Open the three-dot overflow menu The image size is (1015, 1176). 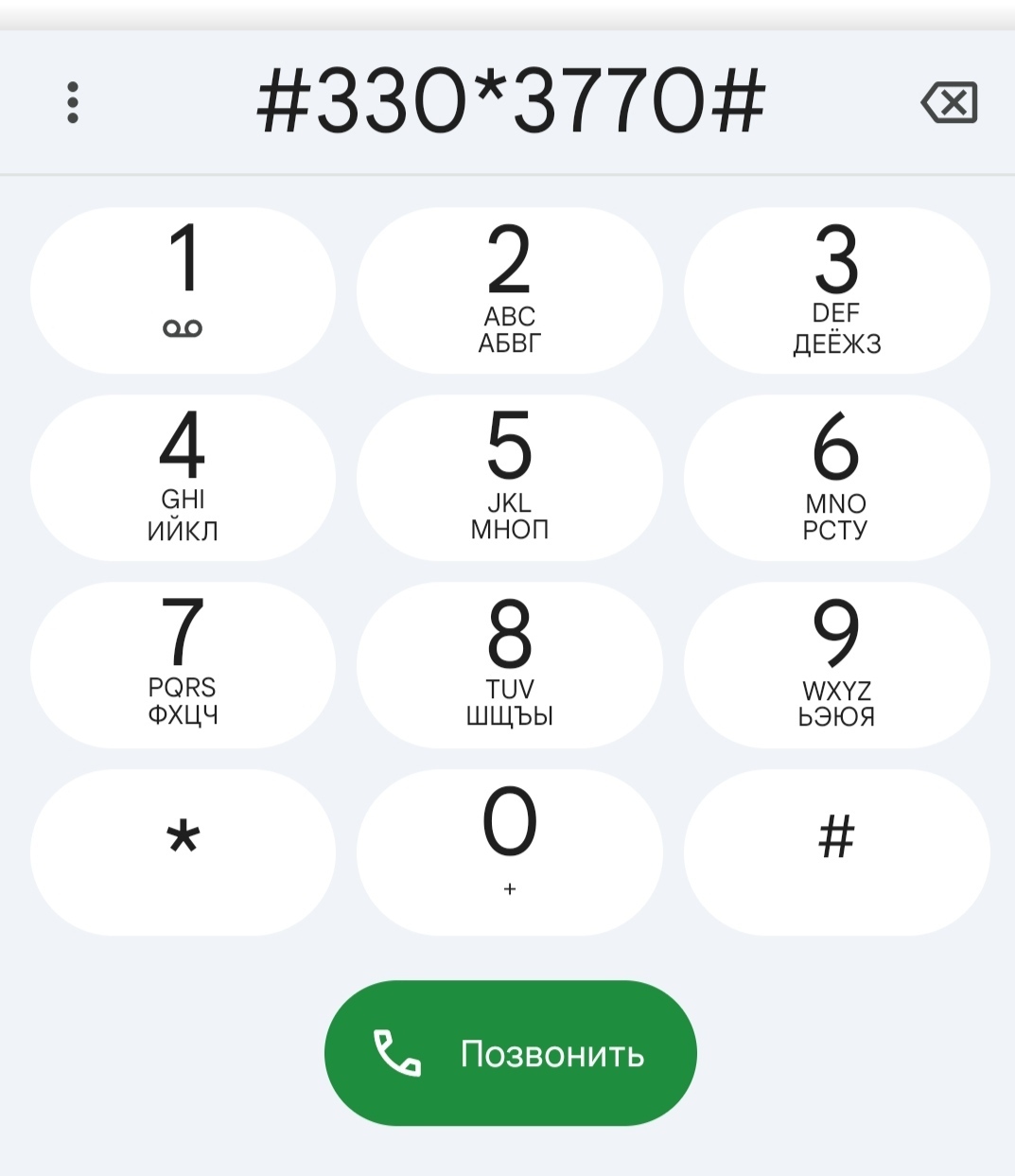[73, 102]
